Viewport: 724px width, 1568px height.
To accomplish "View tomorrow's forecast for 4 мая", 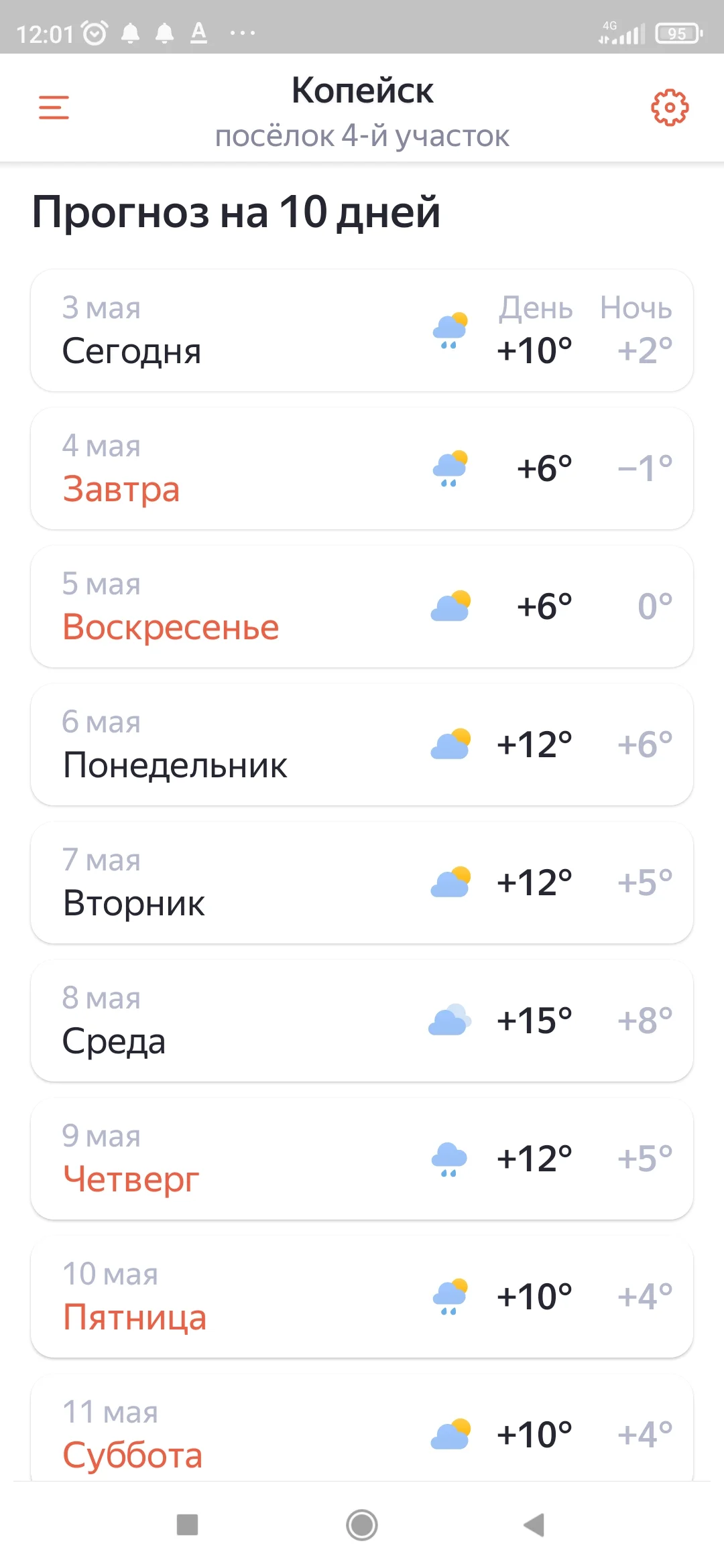I will [362, 468].
